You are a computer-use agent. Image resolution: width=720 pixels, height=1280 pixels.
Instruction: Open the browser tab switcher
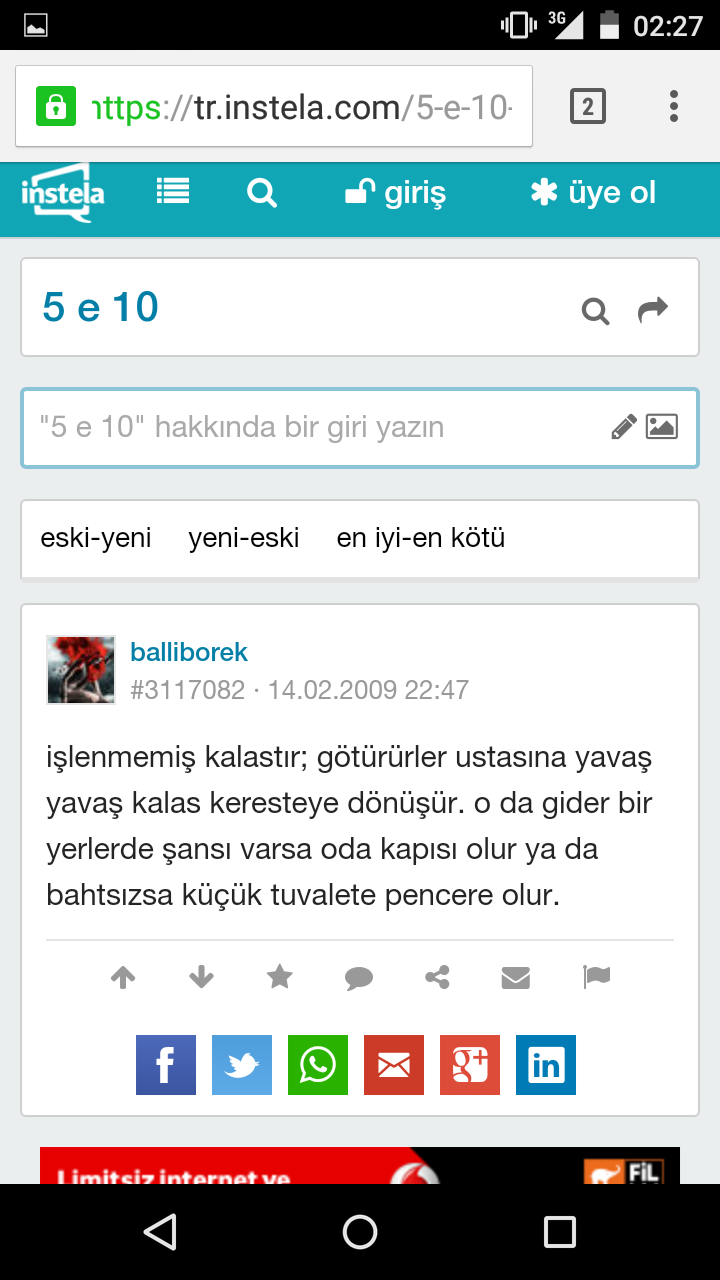click(x=588, y=106)
